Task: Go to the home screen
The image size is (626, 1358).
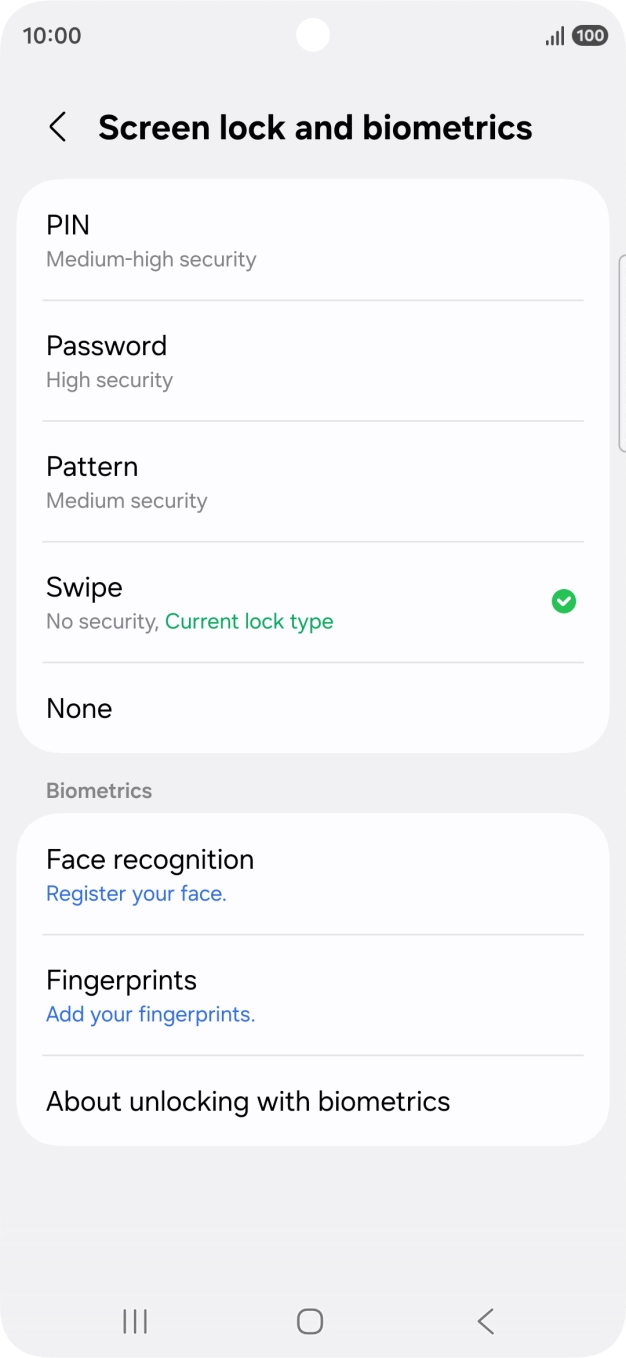Action: 310,1322
